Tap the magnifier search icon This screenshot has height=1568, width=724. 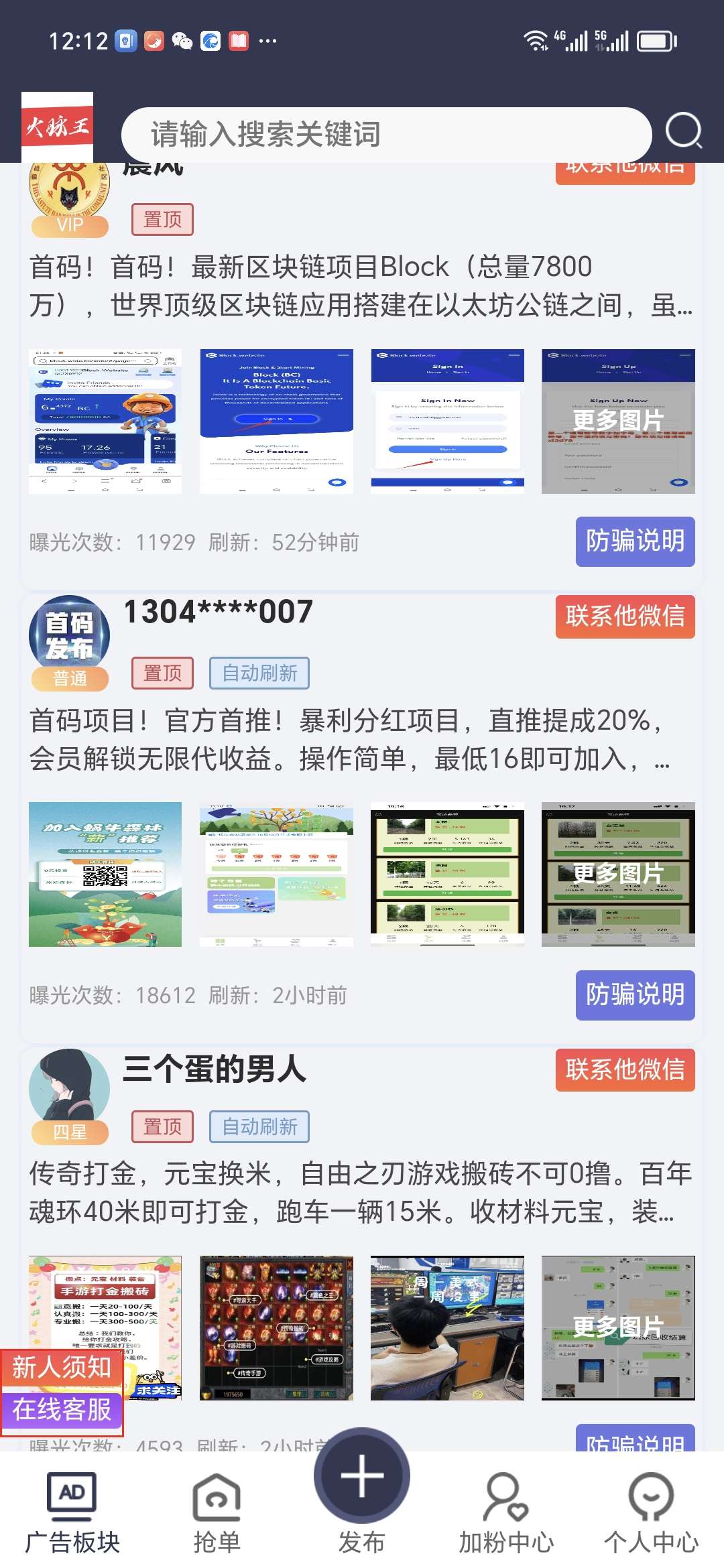(684, 130)
